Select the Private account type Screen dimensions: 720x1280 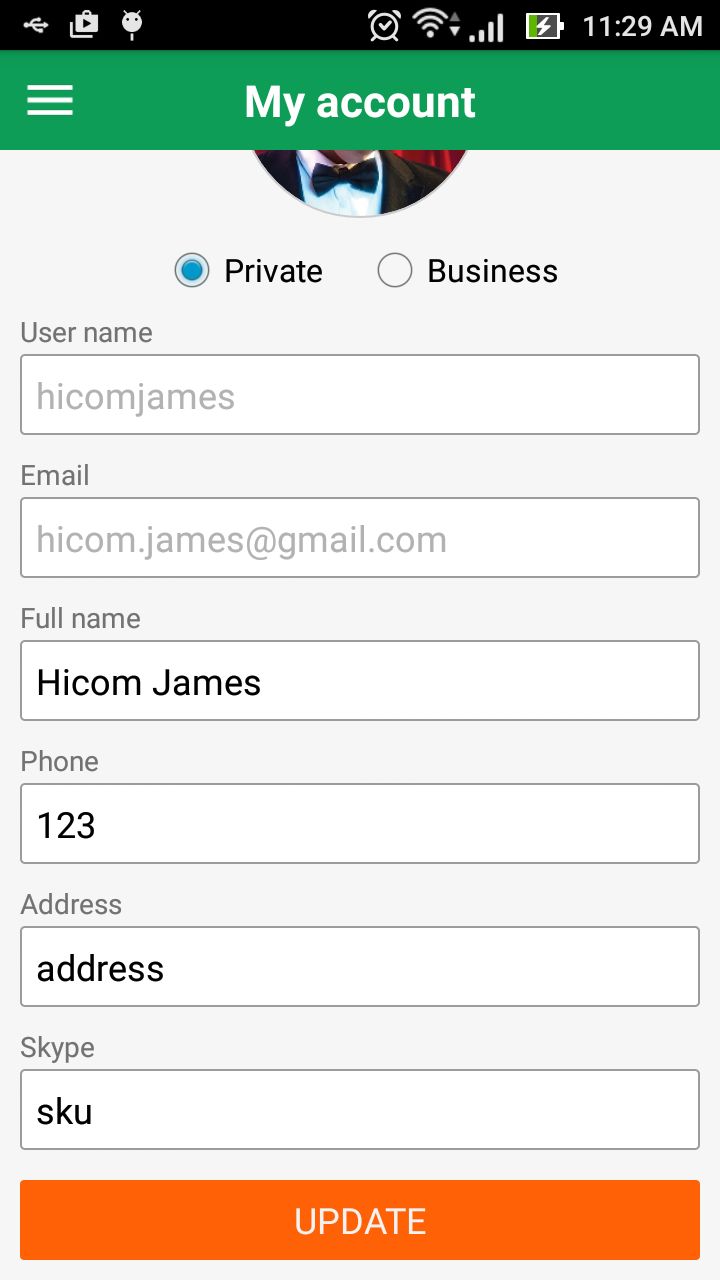192,271
